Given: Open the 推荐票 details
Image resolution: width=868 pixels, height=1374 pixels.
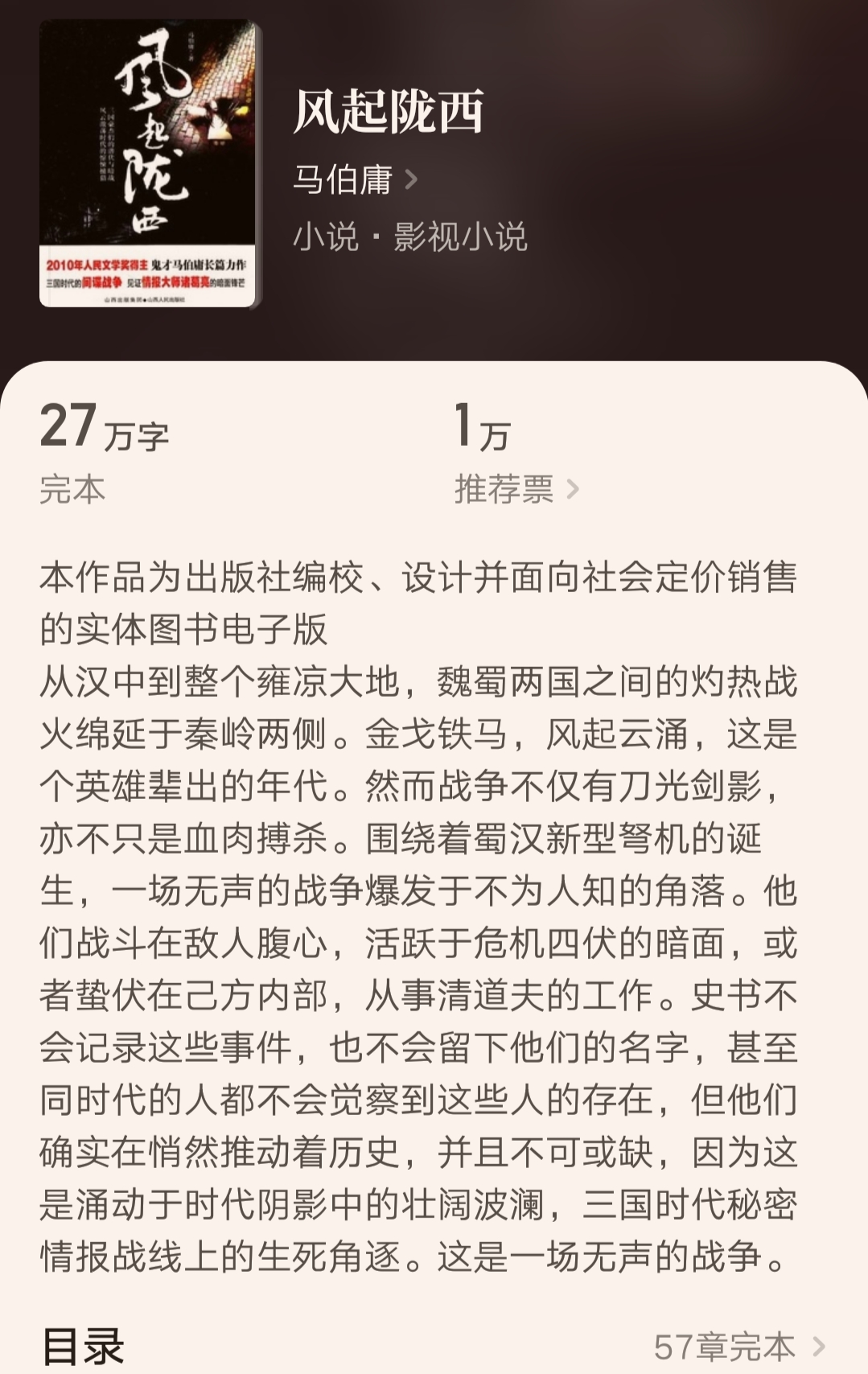Looking at the screenshot, I should 516,489.
